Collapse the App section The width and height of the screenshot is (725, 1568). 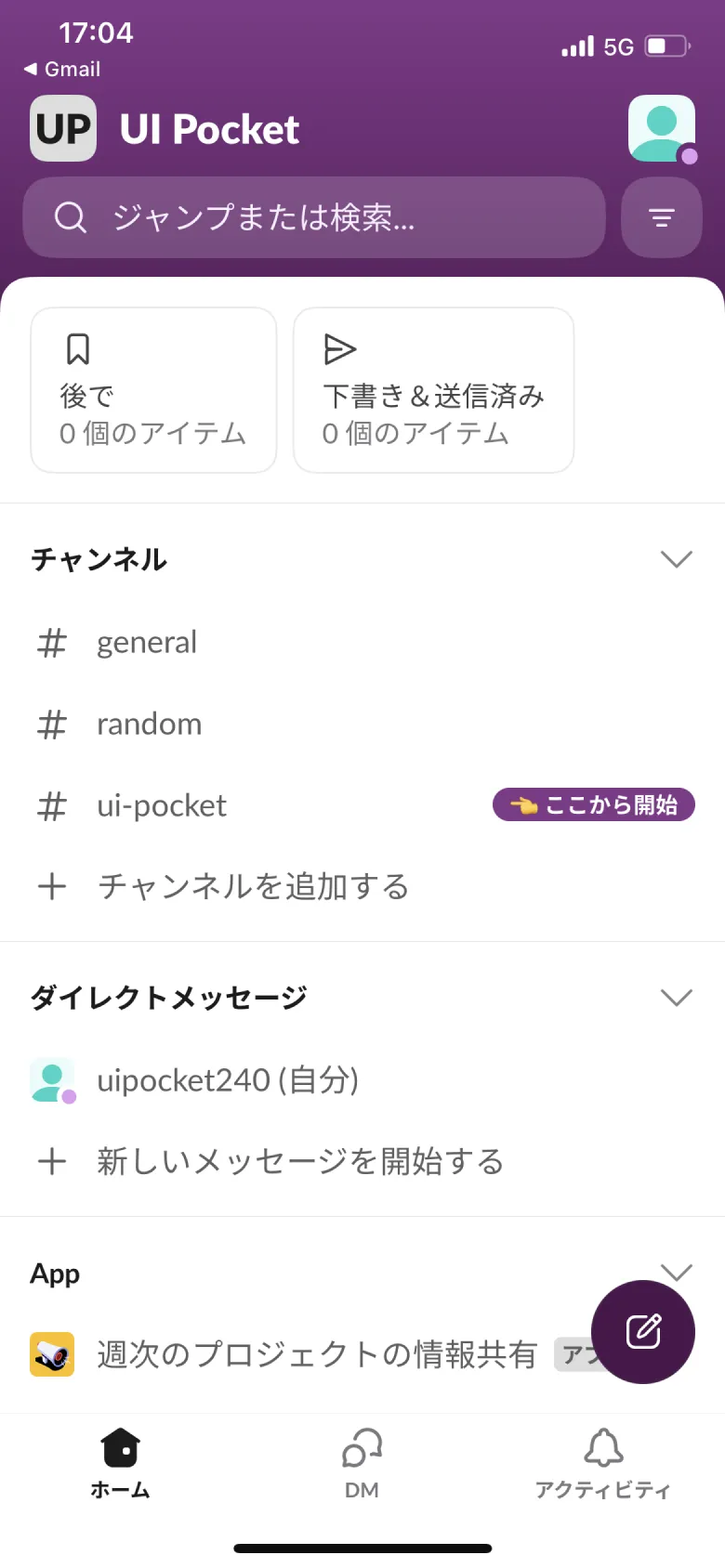[677, 1272]
